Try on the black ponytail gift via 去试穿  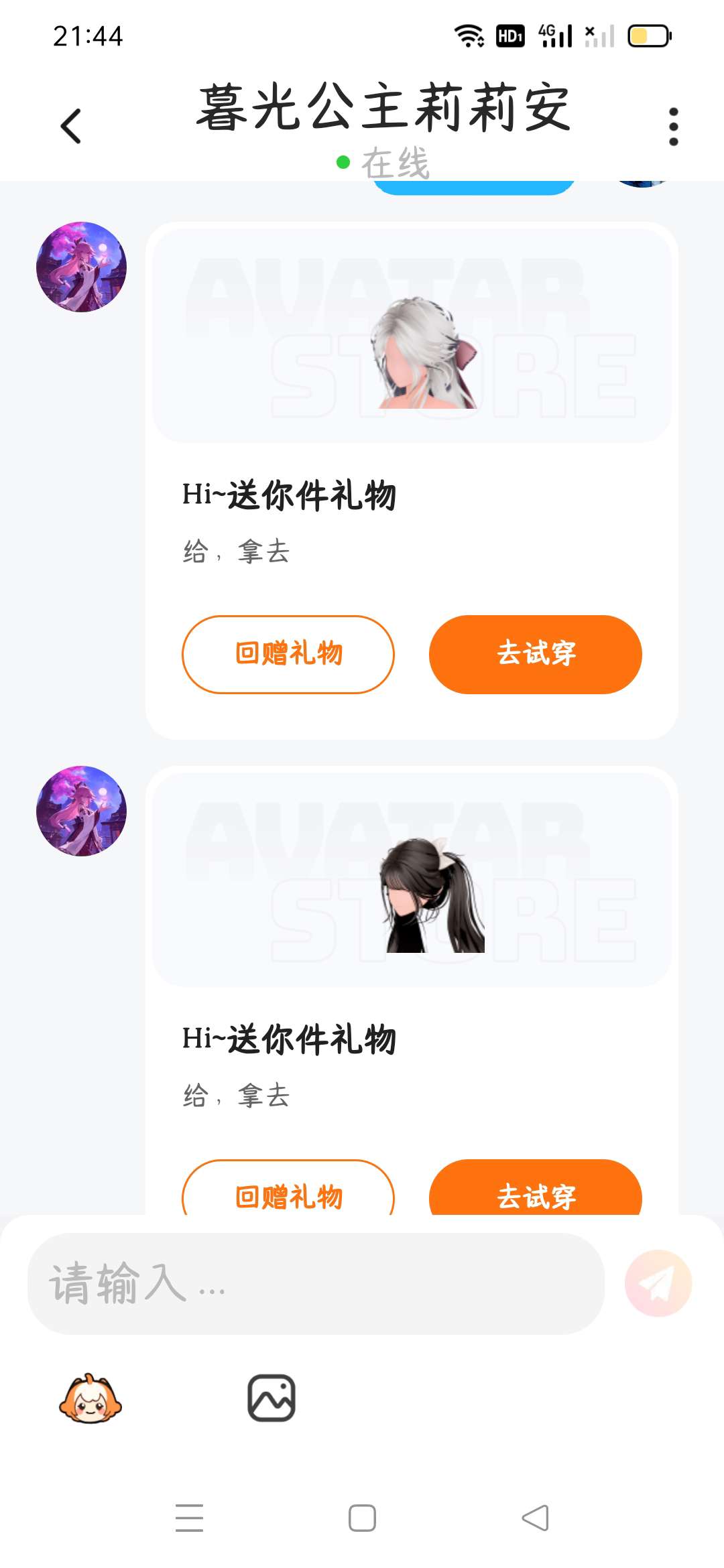535,1193
